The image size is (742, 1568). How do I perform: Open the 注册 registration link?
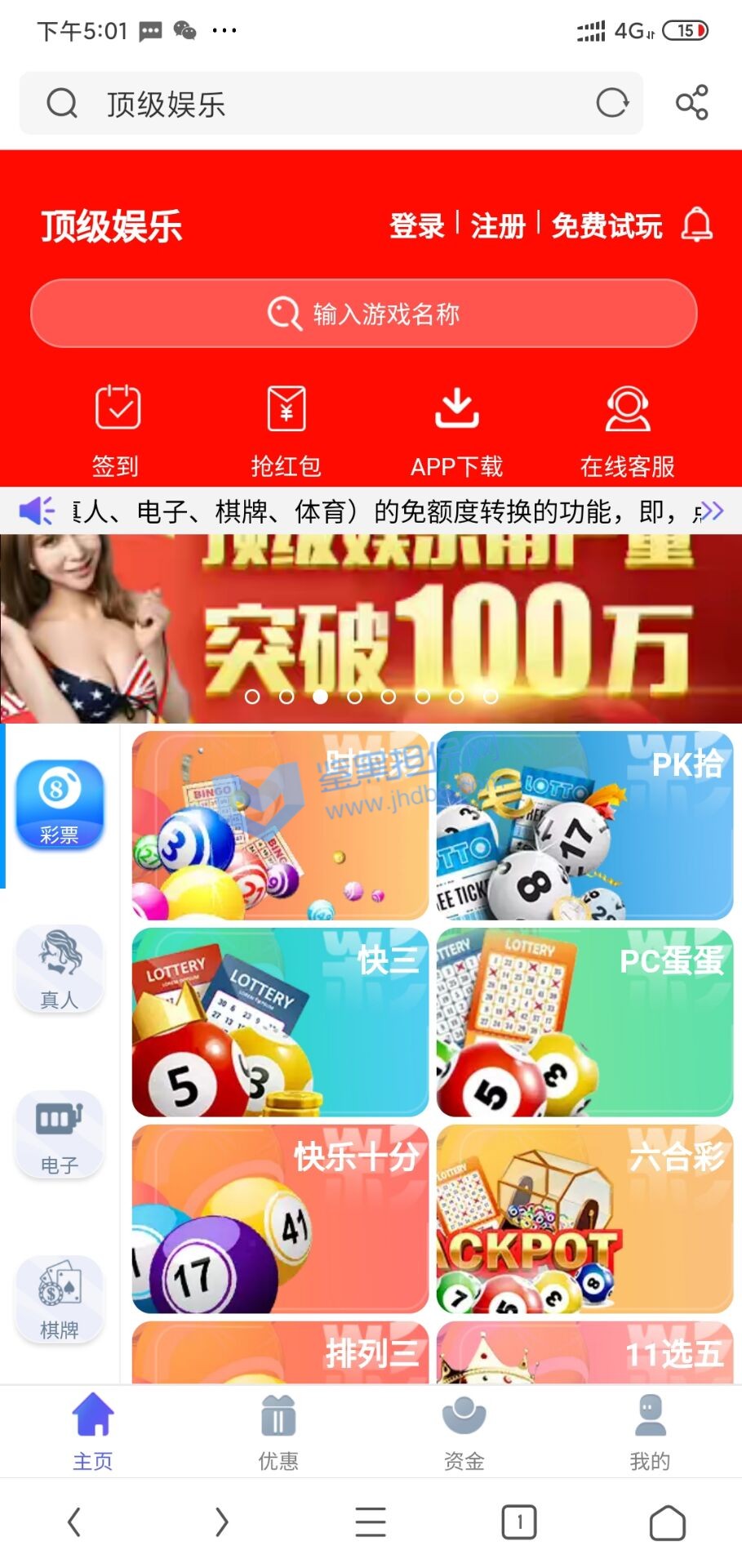point(498,225)
